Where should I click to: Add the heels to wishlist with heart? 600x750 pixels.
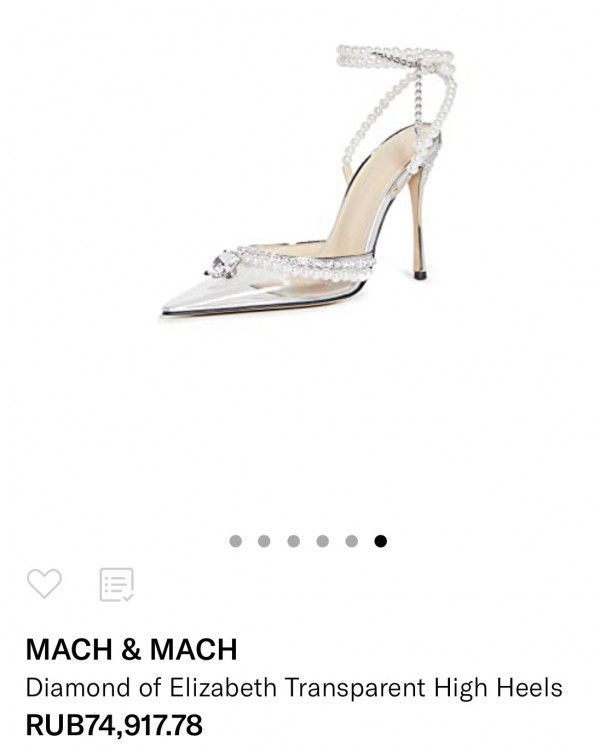[x=44, y=583]
